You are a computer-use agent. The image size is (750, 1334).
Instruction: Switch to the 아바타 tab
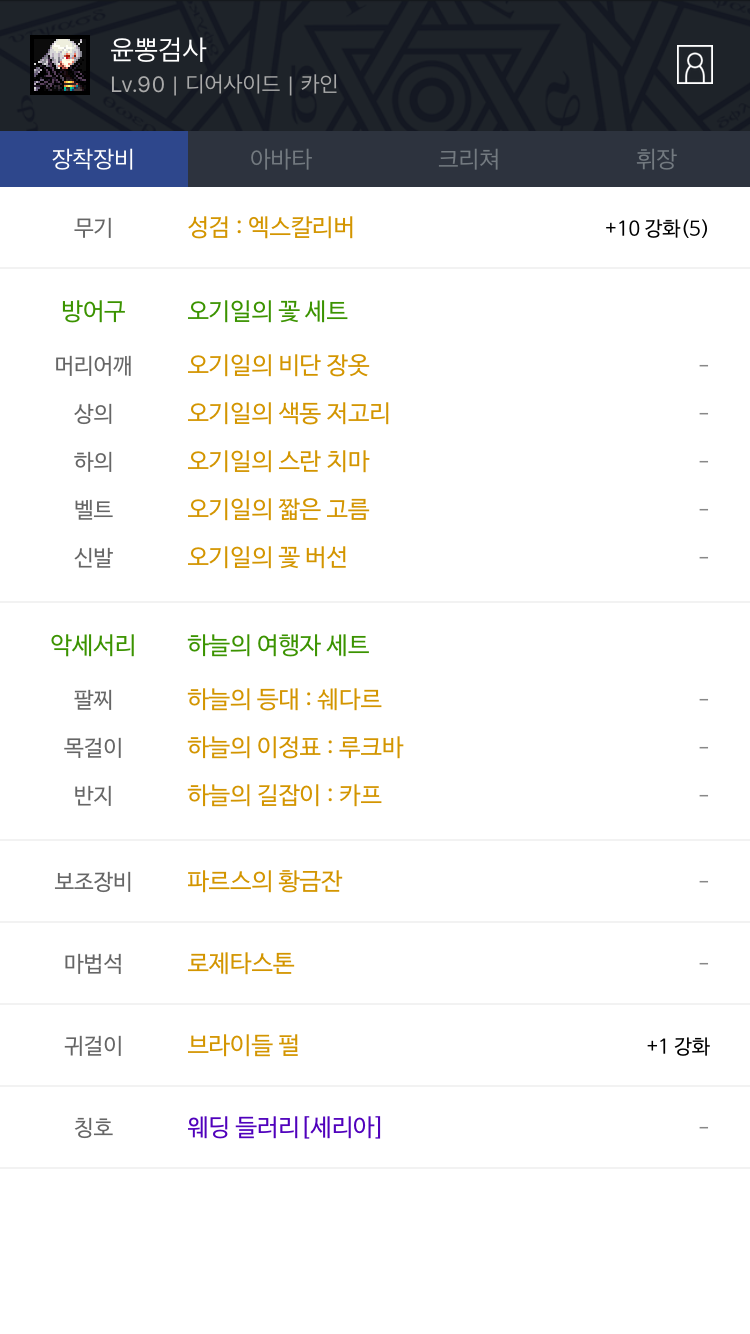pos(281,159)
